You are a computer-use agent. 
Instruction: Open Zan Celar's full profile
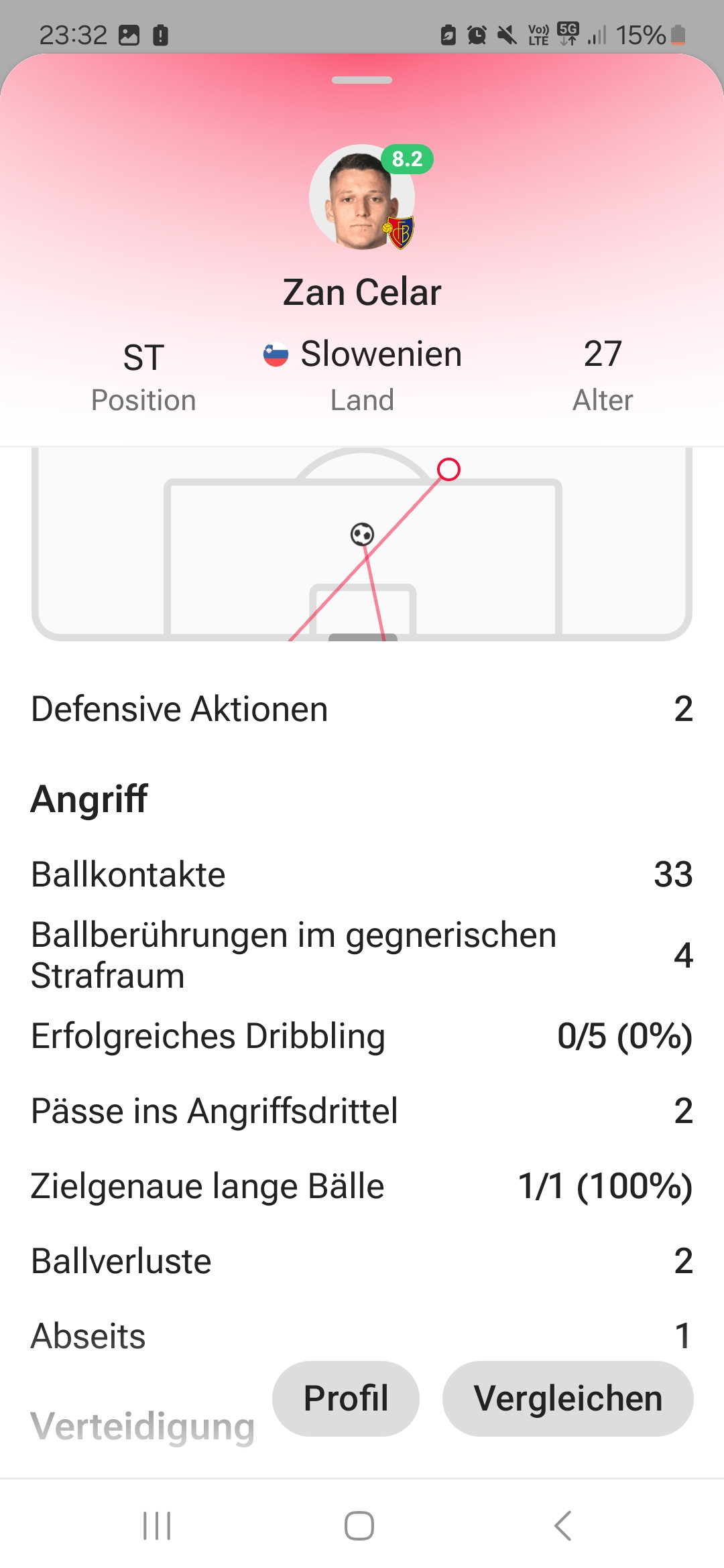click(x=346, y=1398)
